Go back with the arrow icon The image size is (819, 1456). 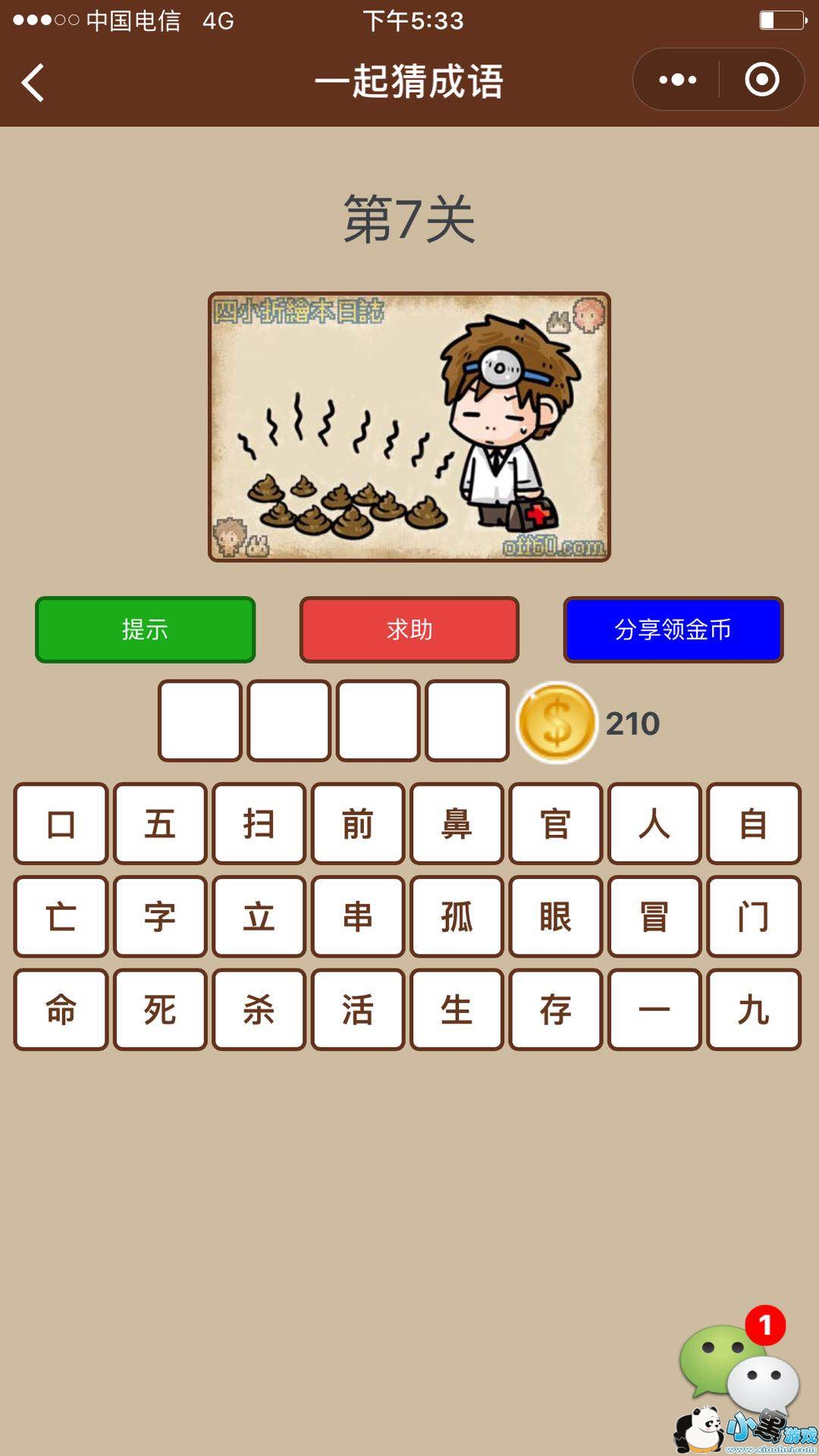tap(33, 82)
